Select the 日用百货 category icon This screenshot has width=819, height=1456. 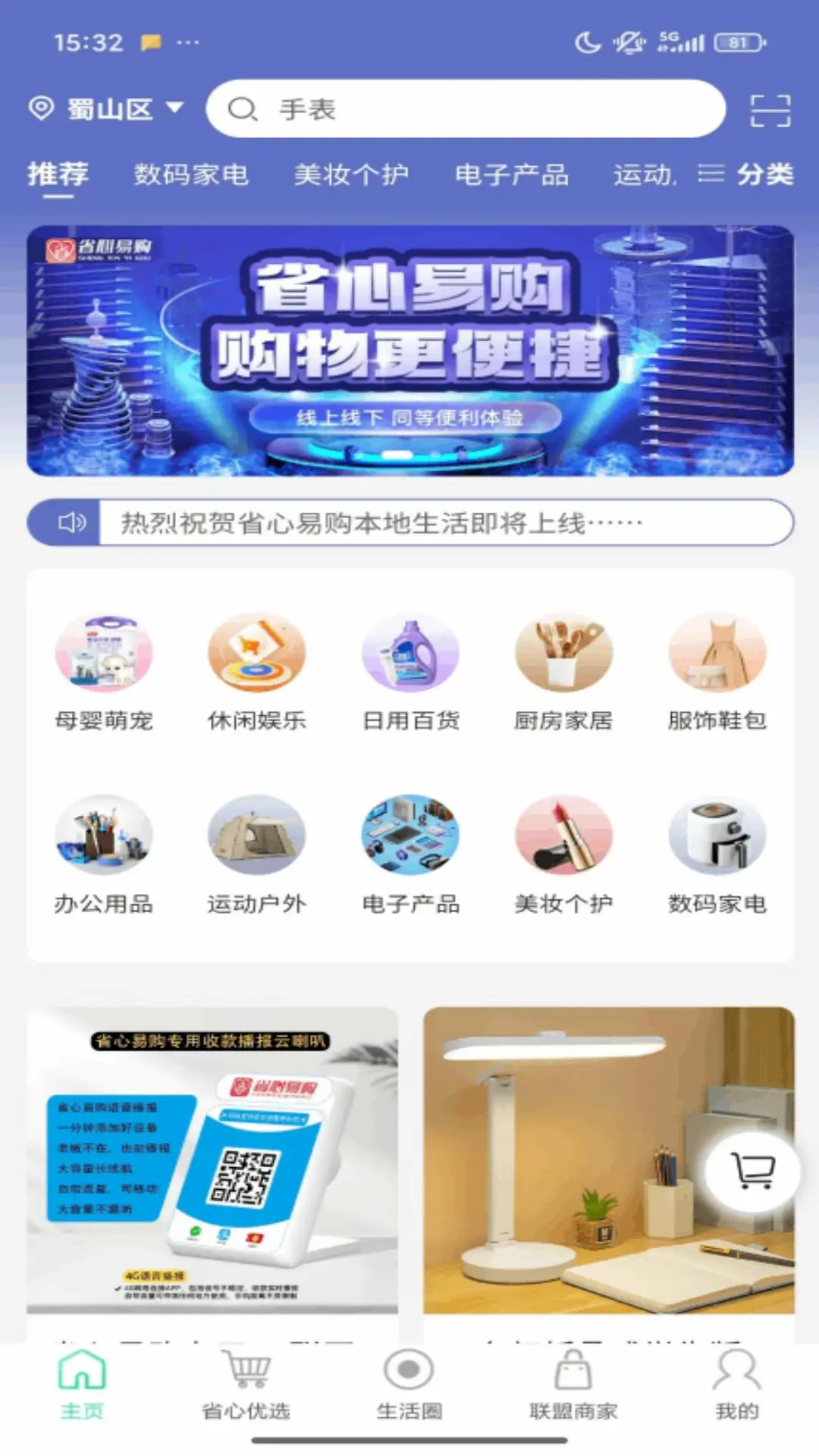point(410,654)
